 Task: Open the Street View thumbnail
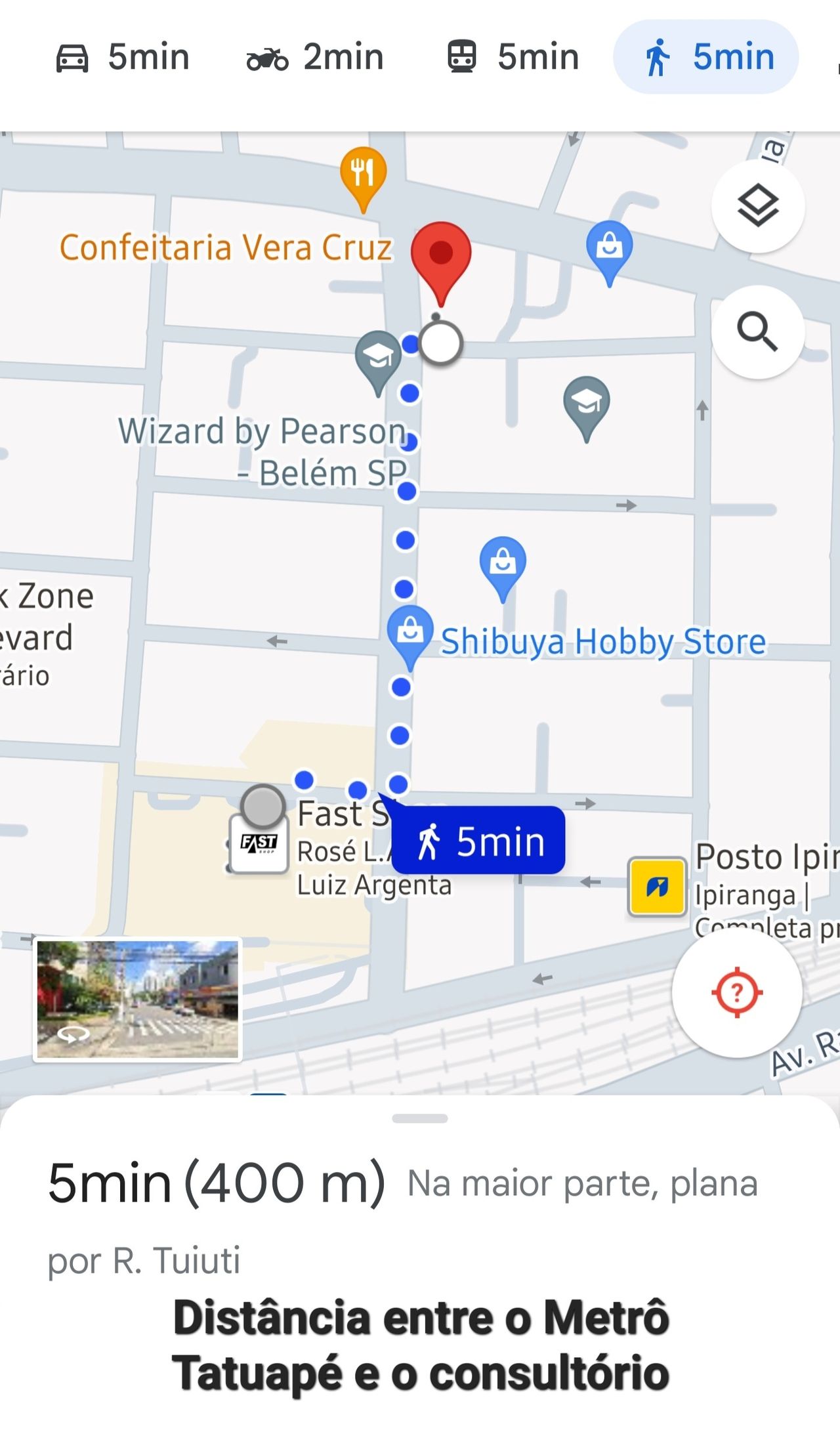[138, 1000]
